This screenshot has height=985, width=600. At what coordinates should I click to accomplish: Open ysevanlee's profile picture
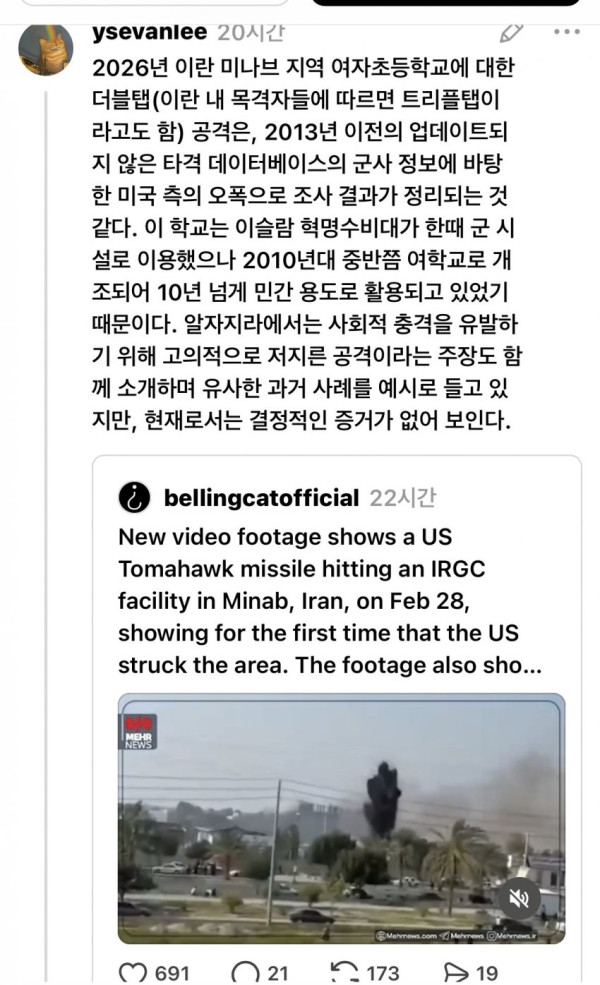(45, 50)
